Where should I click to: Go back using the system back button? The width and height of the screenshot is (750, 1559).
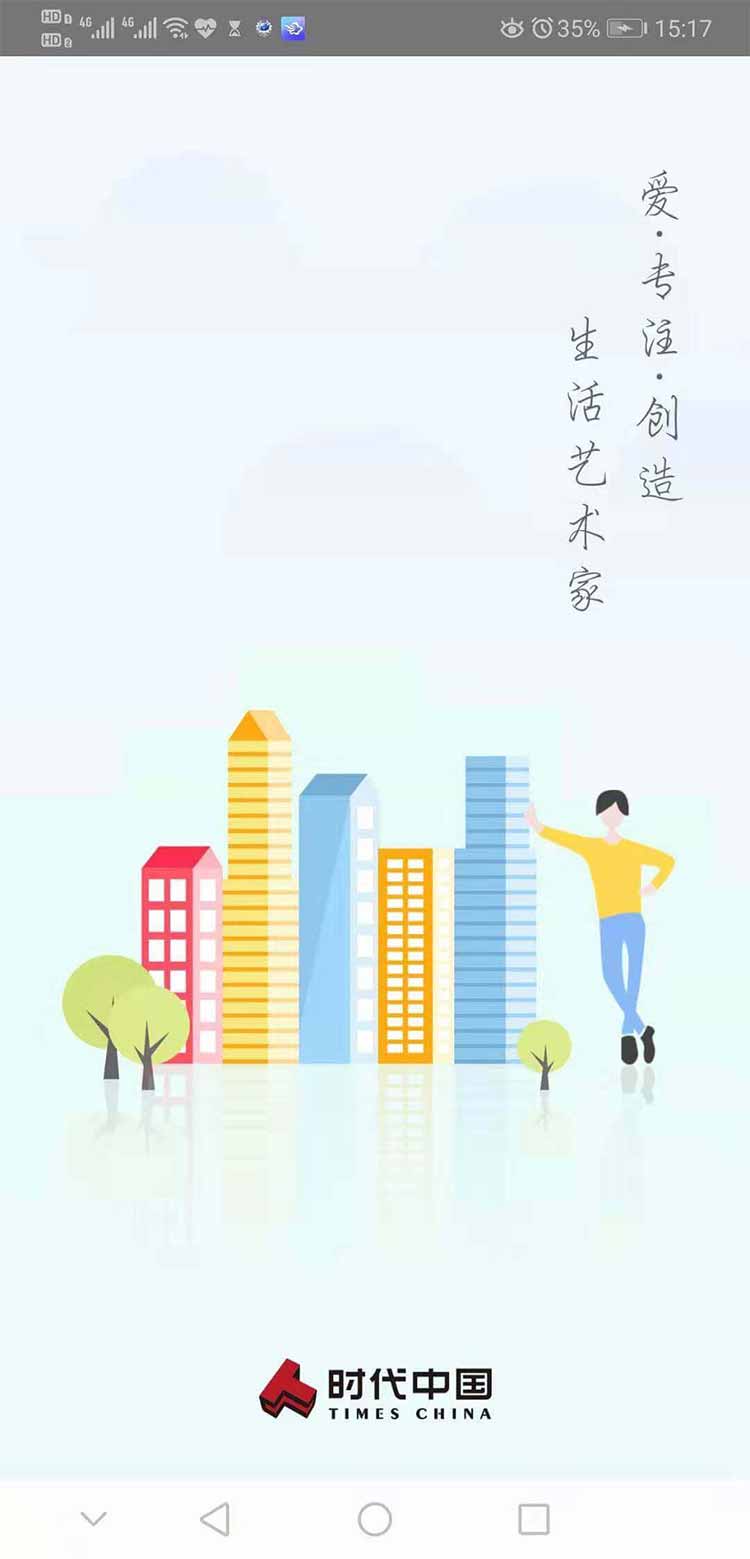tap(215, 1519)
